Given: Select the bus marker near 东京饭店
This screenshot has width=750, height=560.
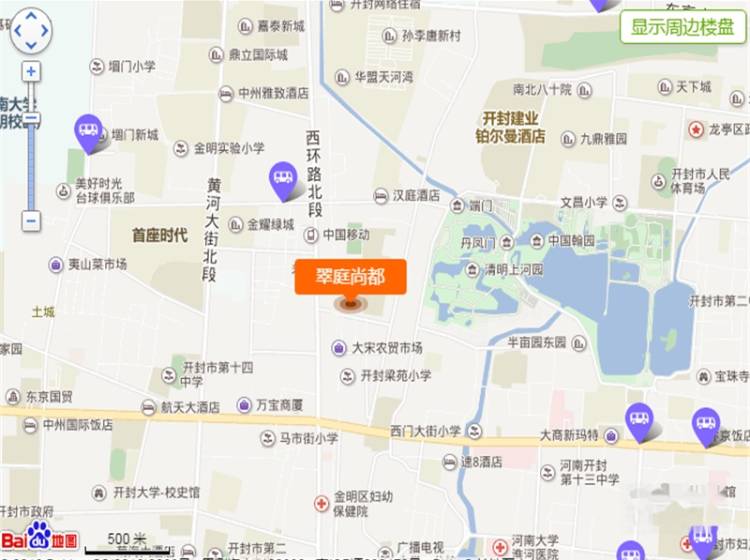Looking at the screenshot, I should pyautogui.click(x=707, y=424).
